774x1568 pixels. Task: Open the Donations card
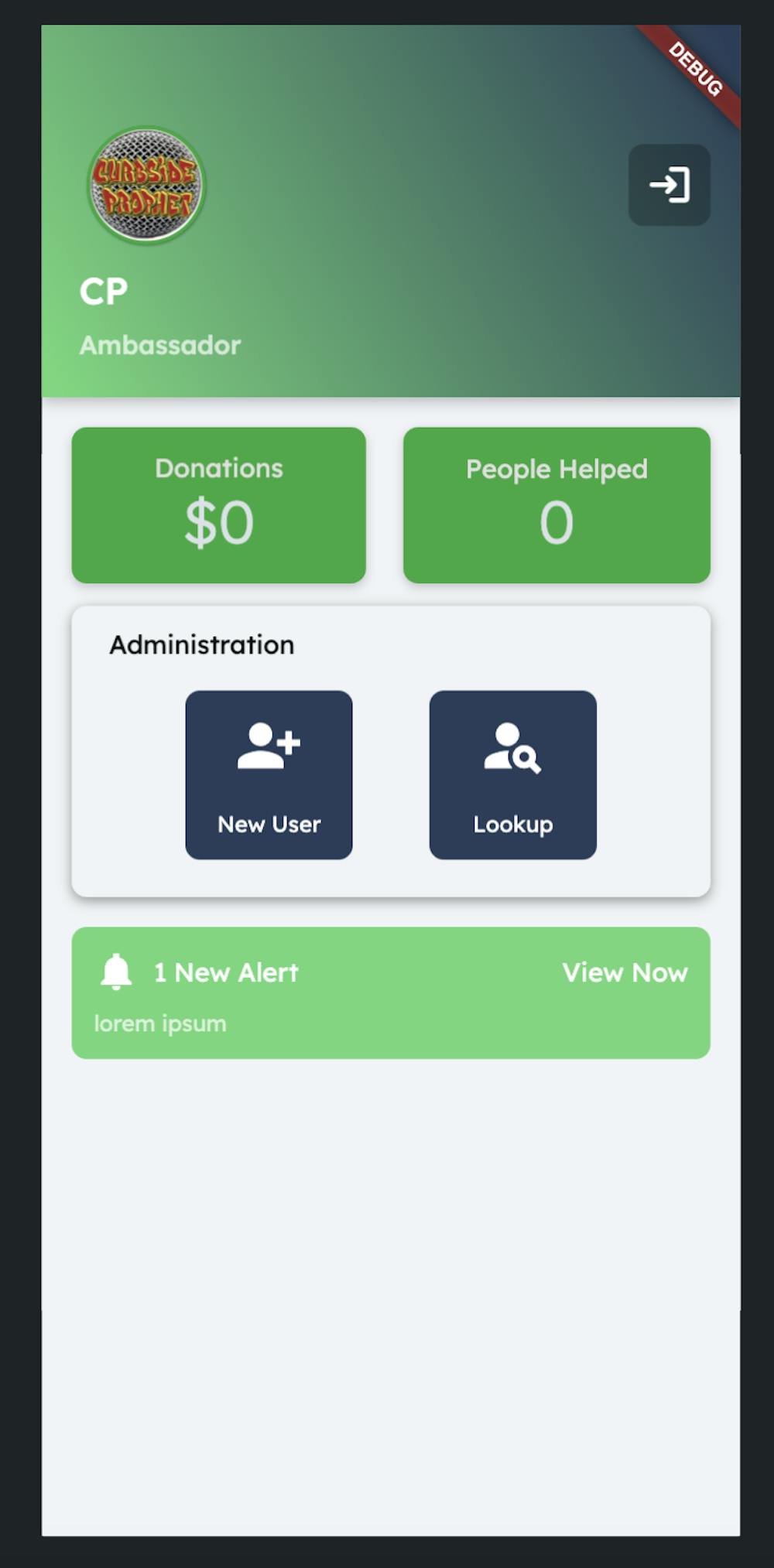tap(218, 505)
